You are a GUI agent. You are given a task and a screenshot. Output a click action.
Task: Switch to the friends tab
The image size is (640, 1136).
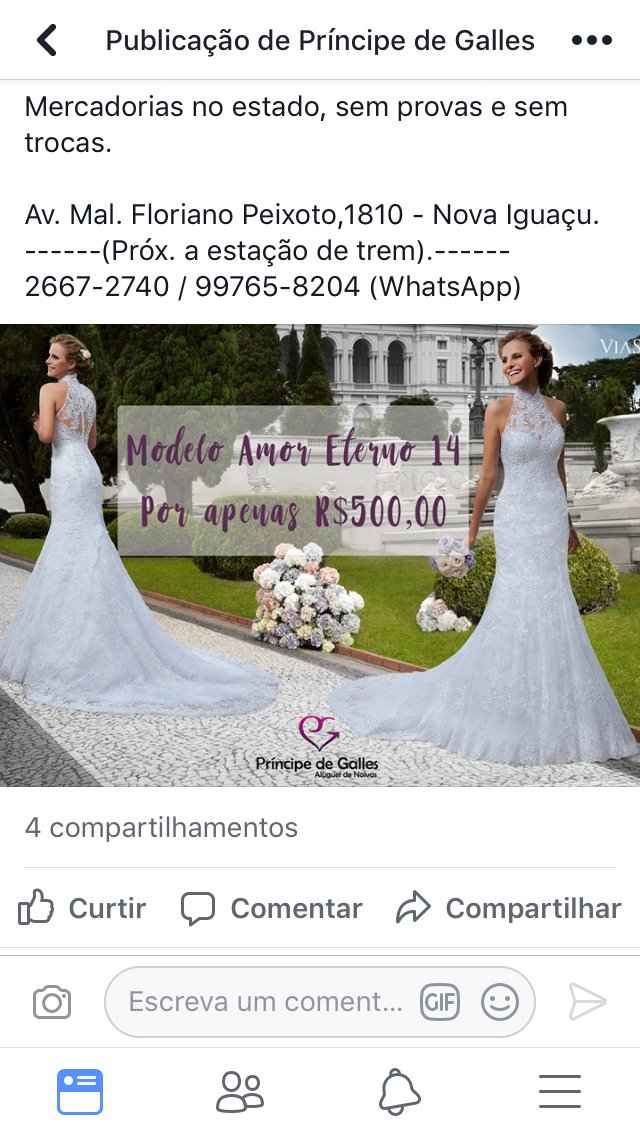240,1092
